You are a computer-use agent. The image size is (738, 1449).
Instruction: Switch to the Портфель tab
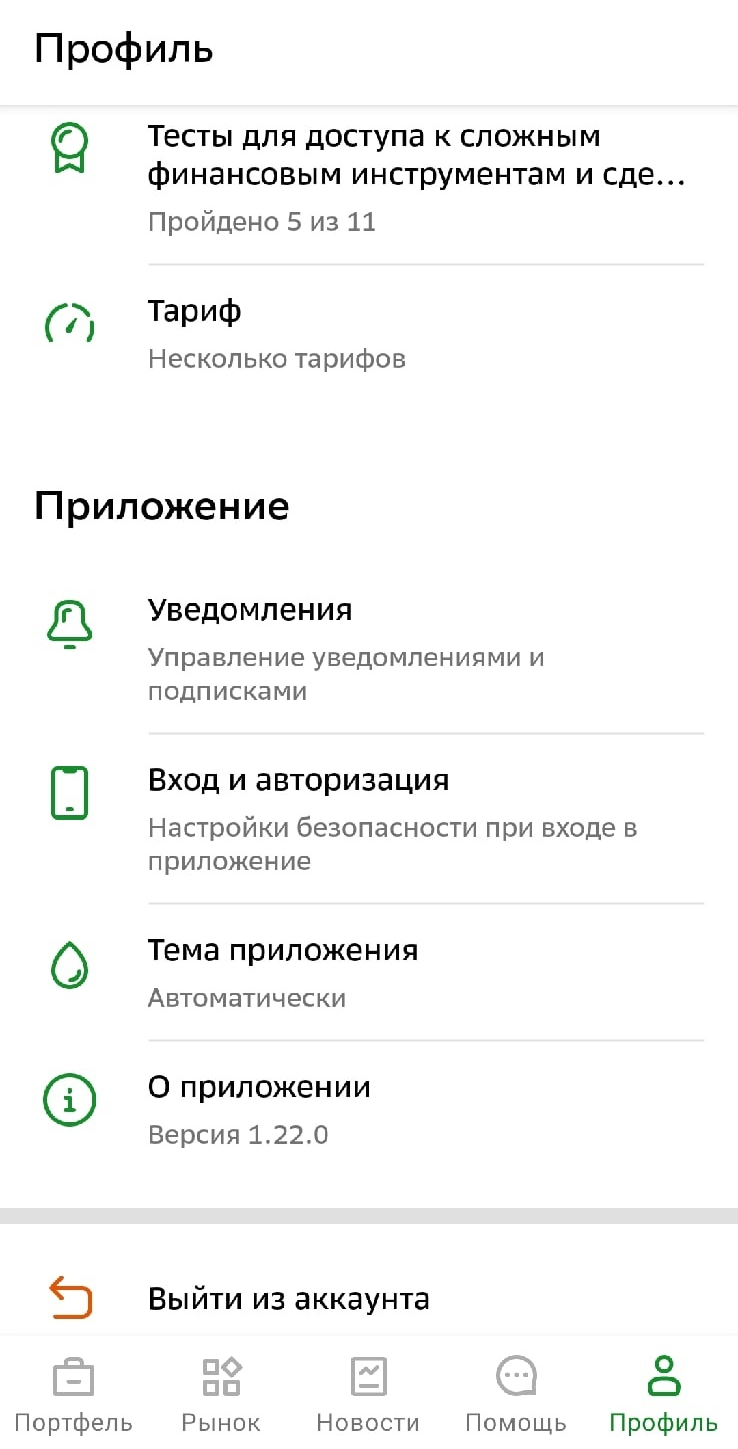[x=73, y=1395]
